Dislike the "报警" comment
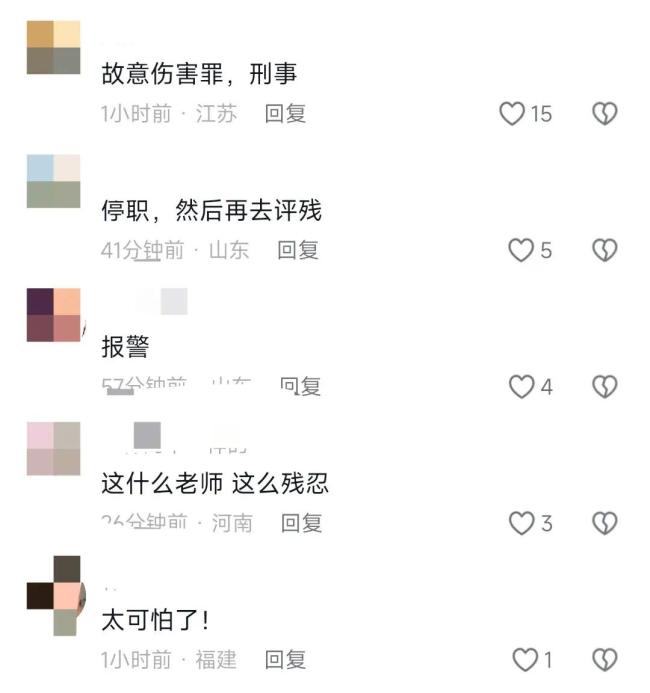The height and width of the screenshot is (693, 650). [x=604, y=386]
